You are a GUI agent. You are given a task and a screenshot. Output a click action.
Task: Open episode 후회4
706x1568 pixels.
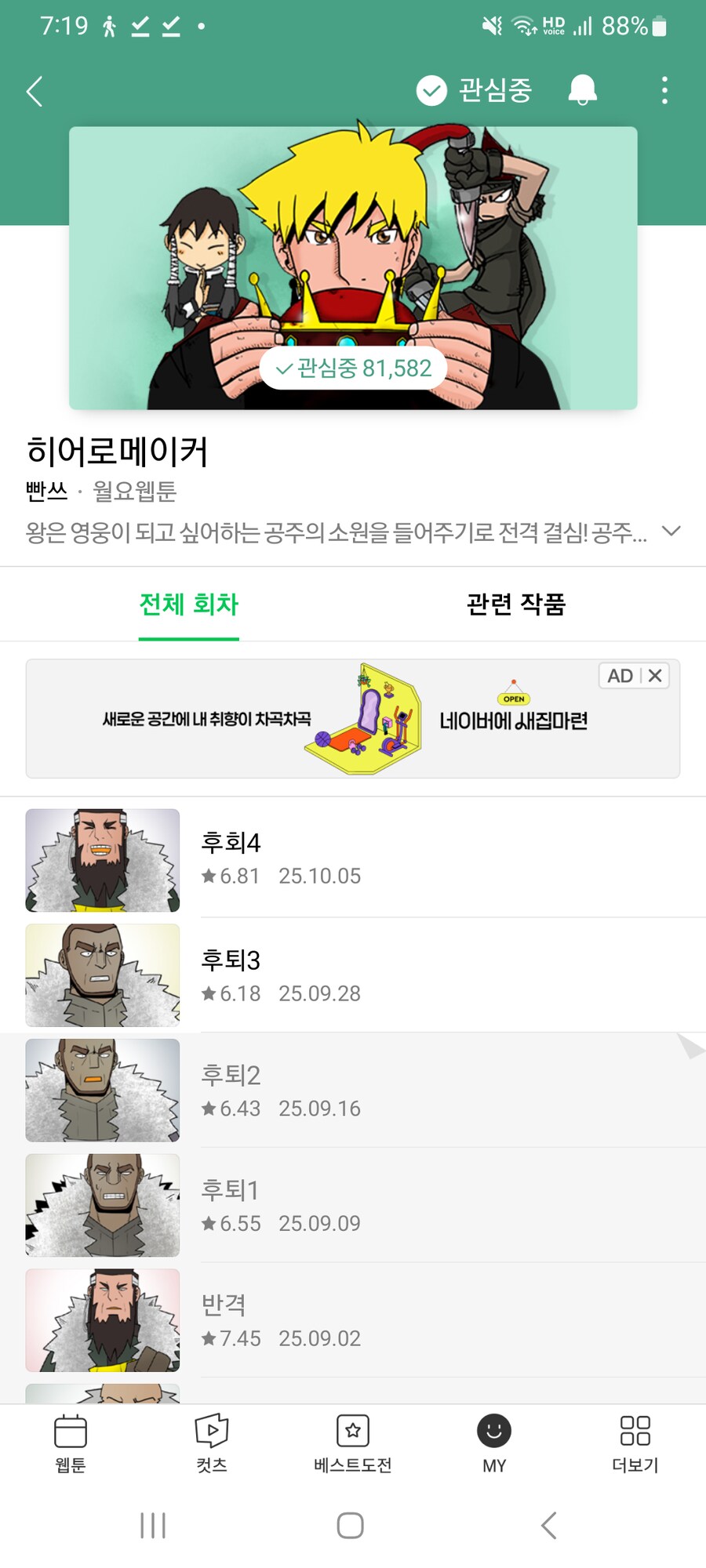click(x=353, y=858)
